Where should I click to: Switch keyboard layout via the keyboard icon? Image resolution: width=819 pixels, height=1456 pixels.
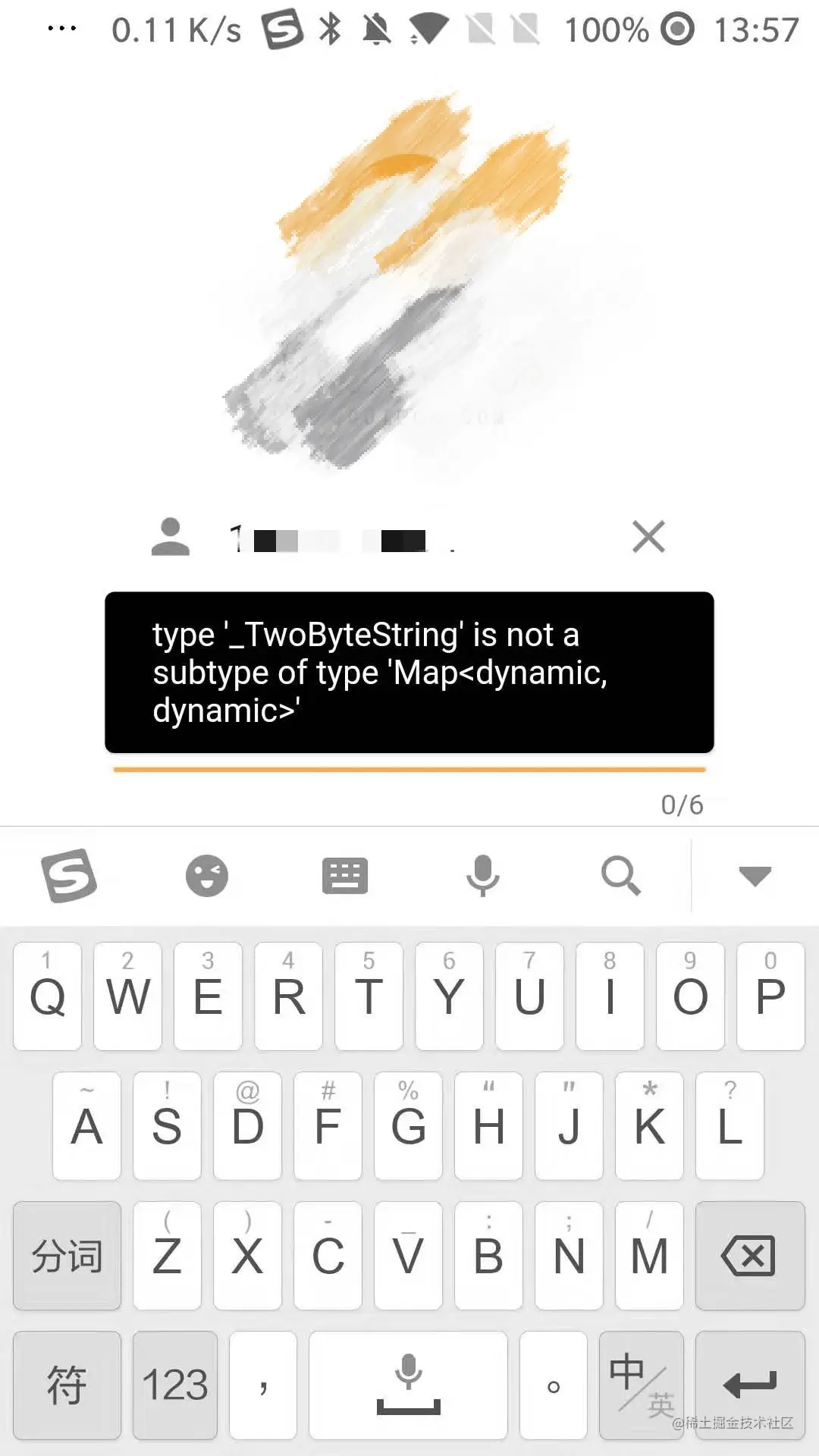click(x=345, y=876)
